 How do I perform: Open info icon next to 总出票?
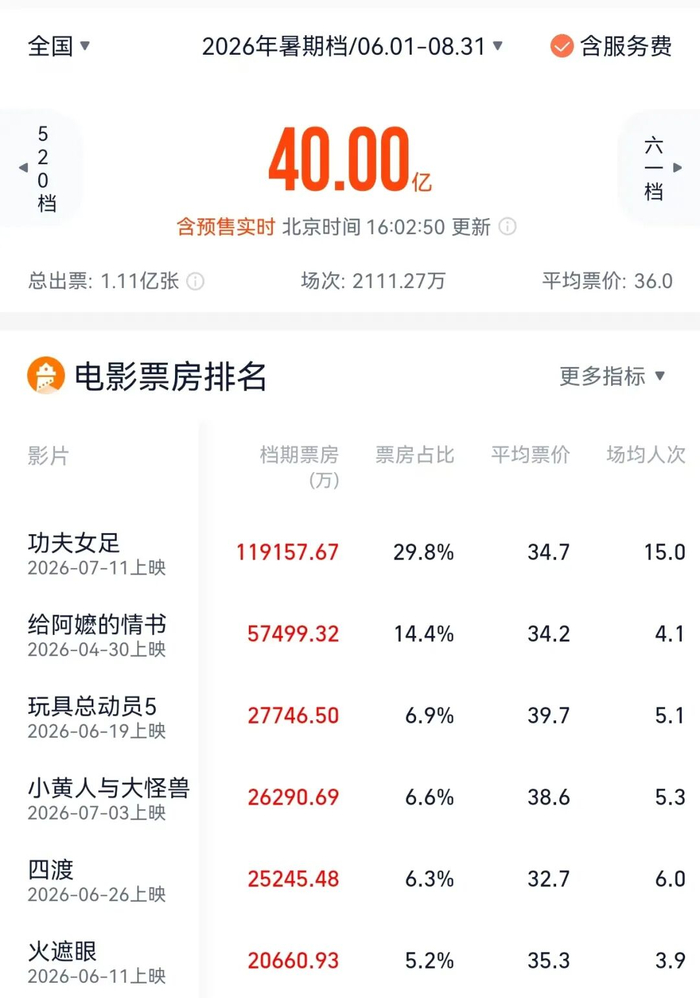click(195, 281)
